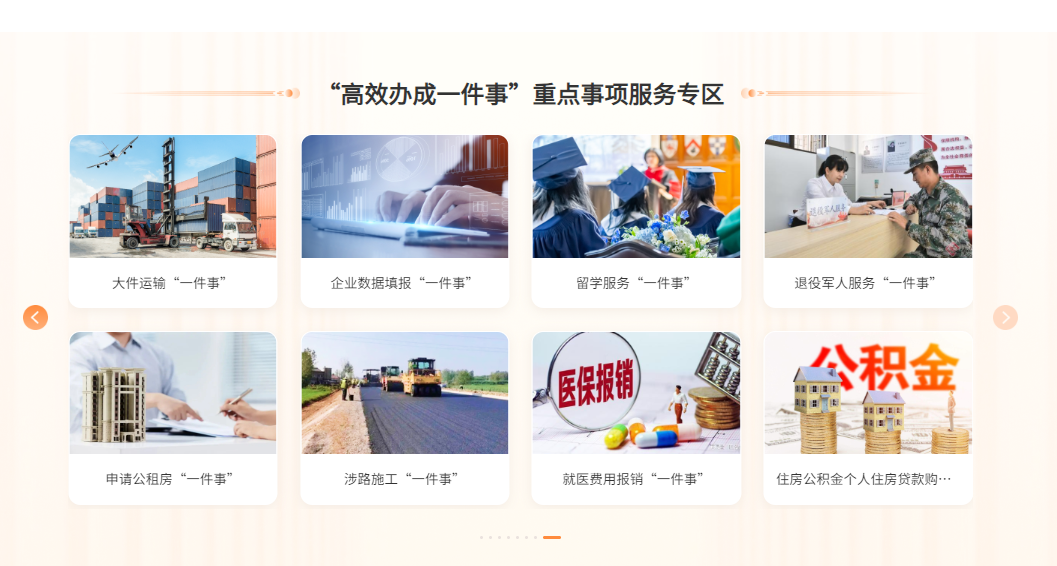Viewport: 1057px width, 566px height.
Task: Open the 涉路施工“一件事” card
Action: click(x=404, y=418)
